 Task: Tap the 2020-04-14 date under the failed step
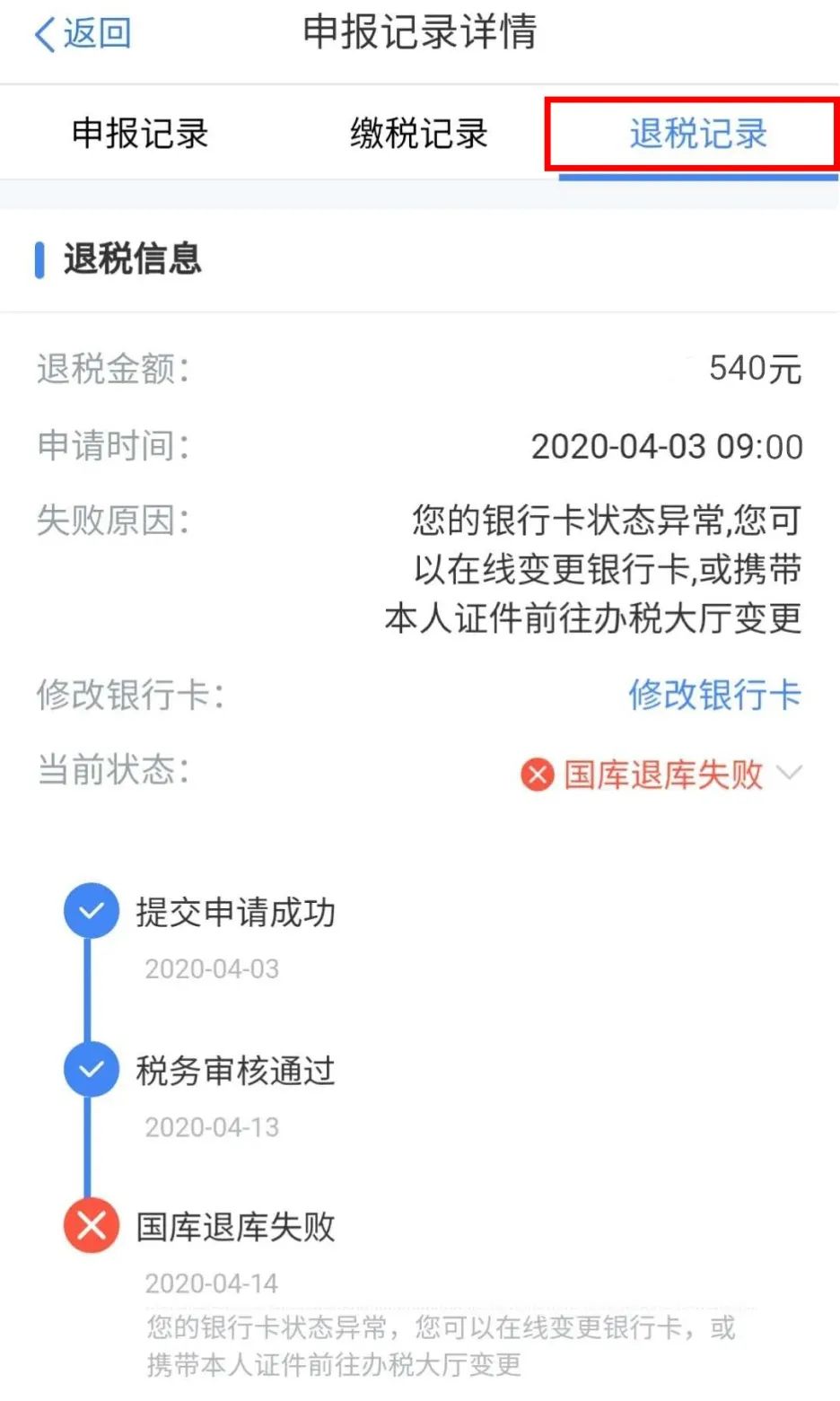point(213,1283)
